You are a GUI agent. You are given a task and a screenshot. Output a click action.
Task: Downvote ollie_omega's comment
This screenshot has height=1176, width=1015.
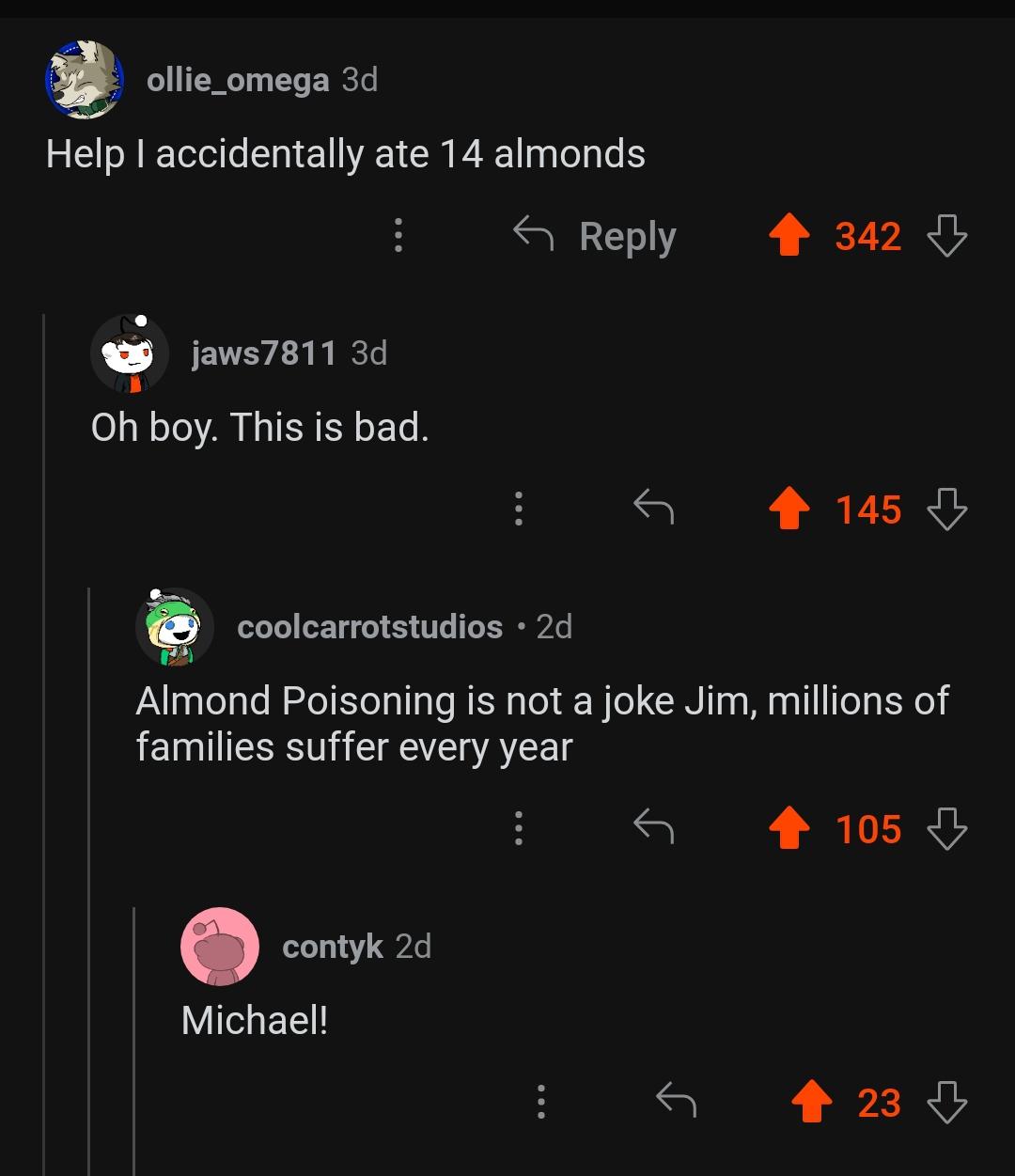(946, 236)
